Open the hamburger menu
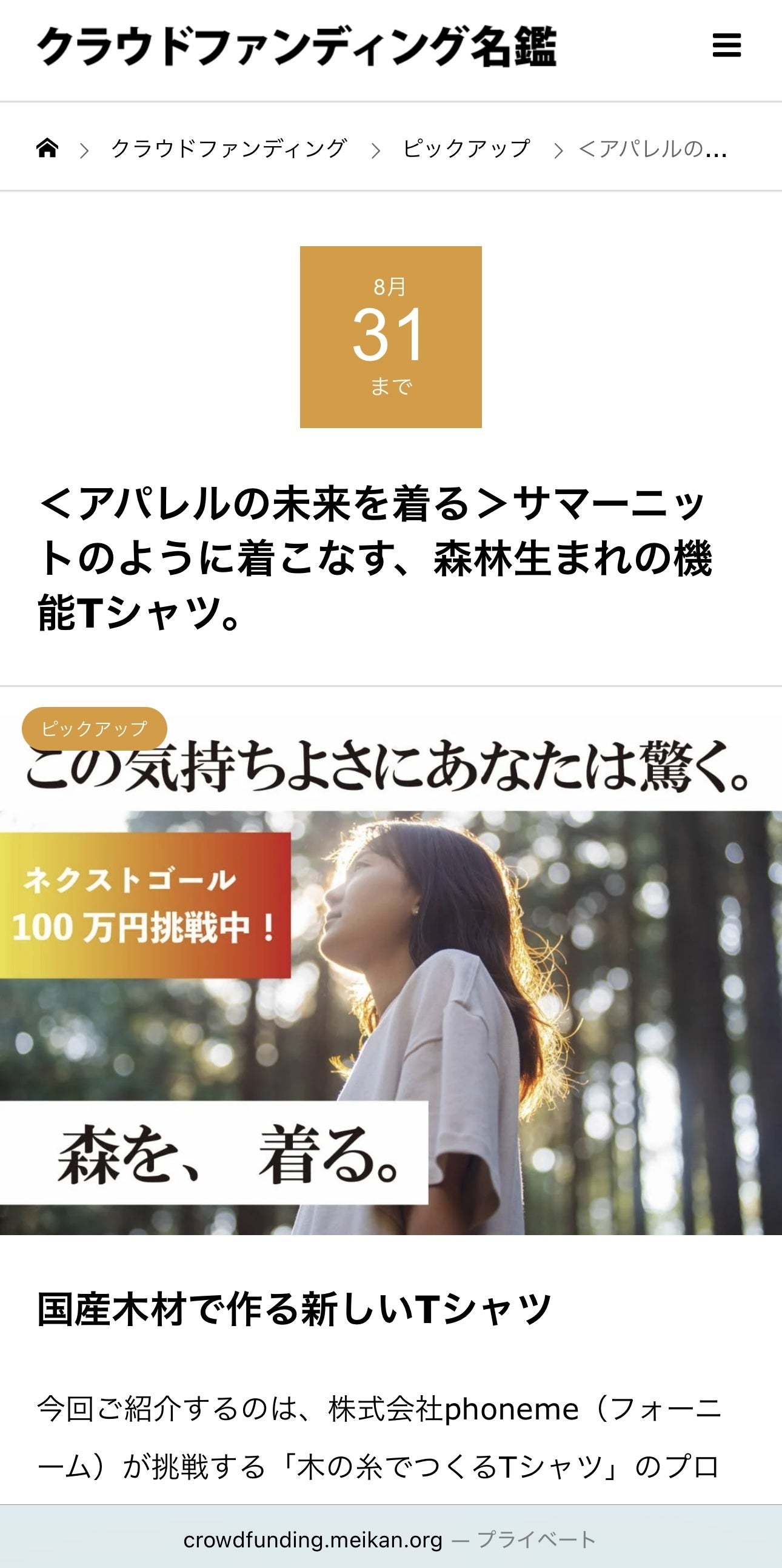The width and height of the screenshot is (782, 1568). point(727,45)
